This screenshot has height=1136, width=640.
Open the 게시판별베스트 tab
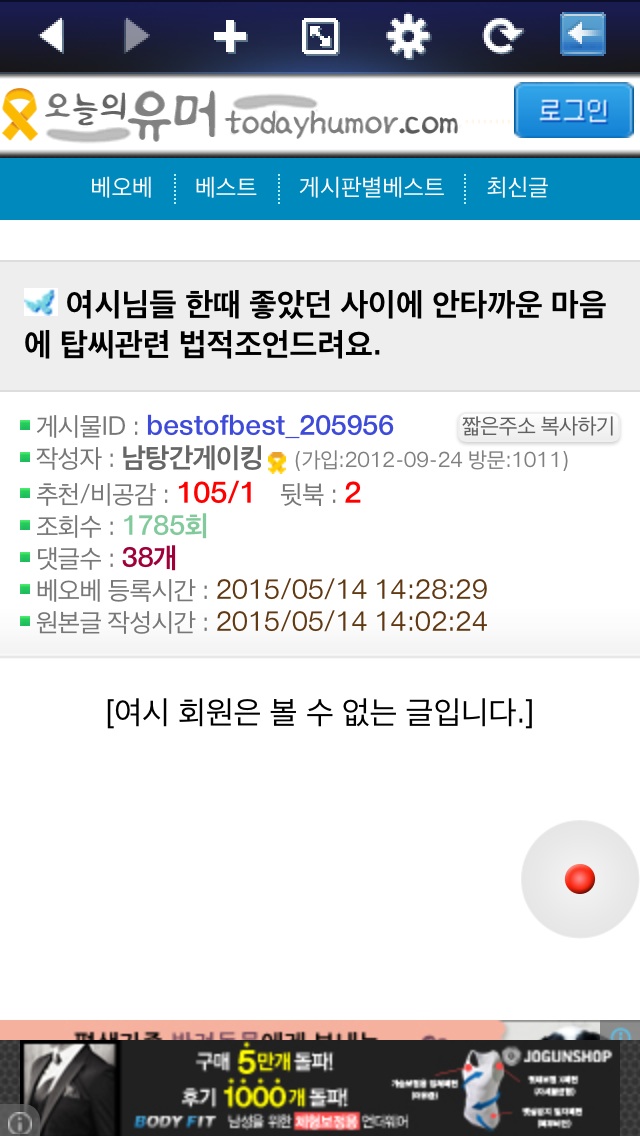(371, 187)
